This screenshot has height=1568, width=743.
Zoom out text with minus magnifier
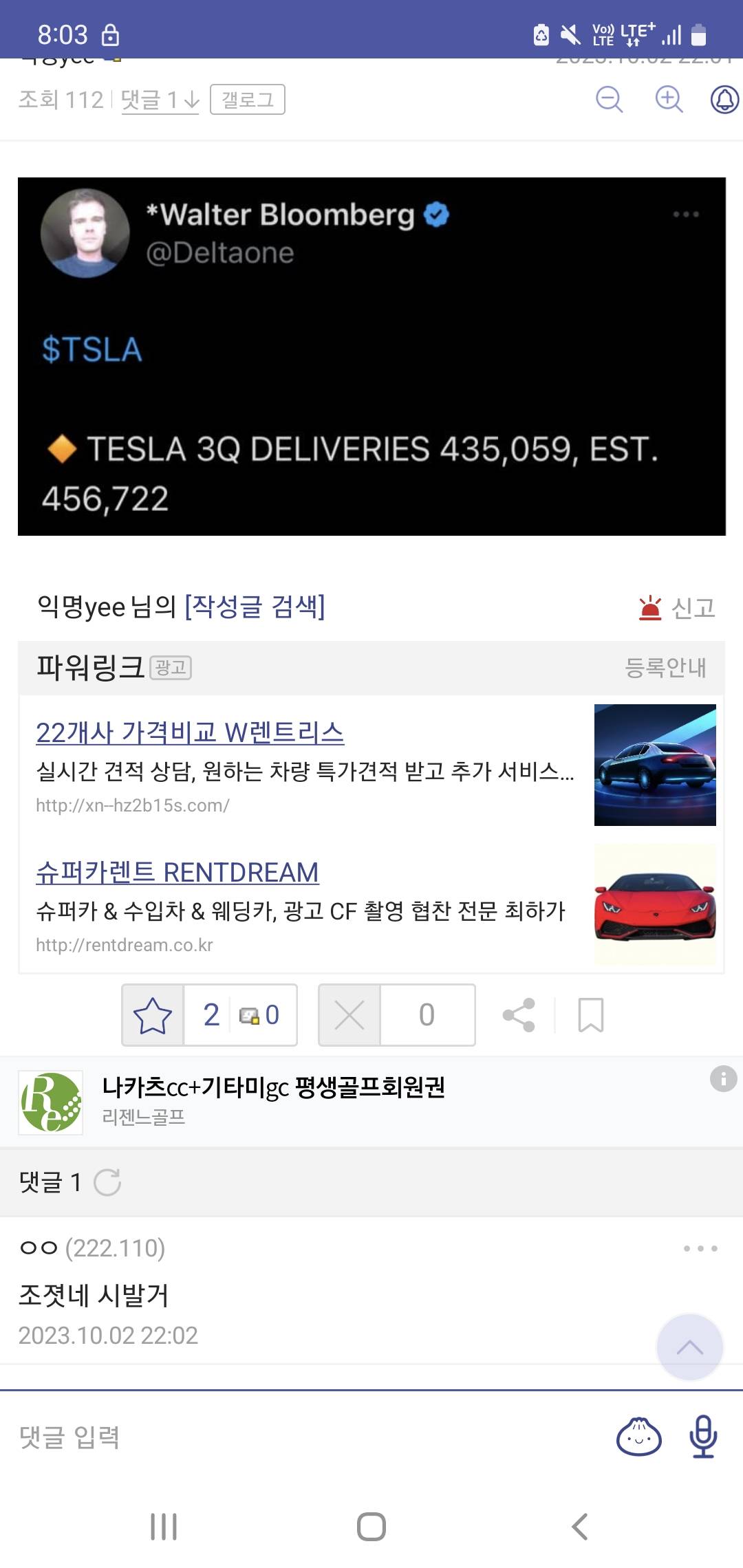pos(609,100)
